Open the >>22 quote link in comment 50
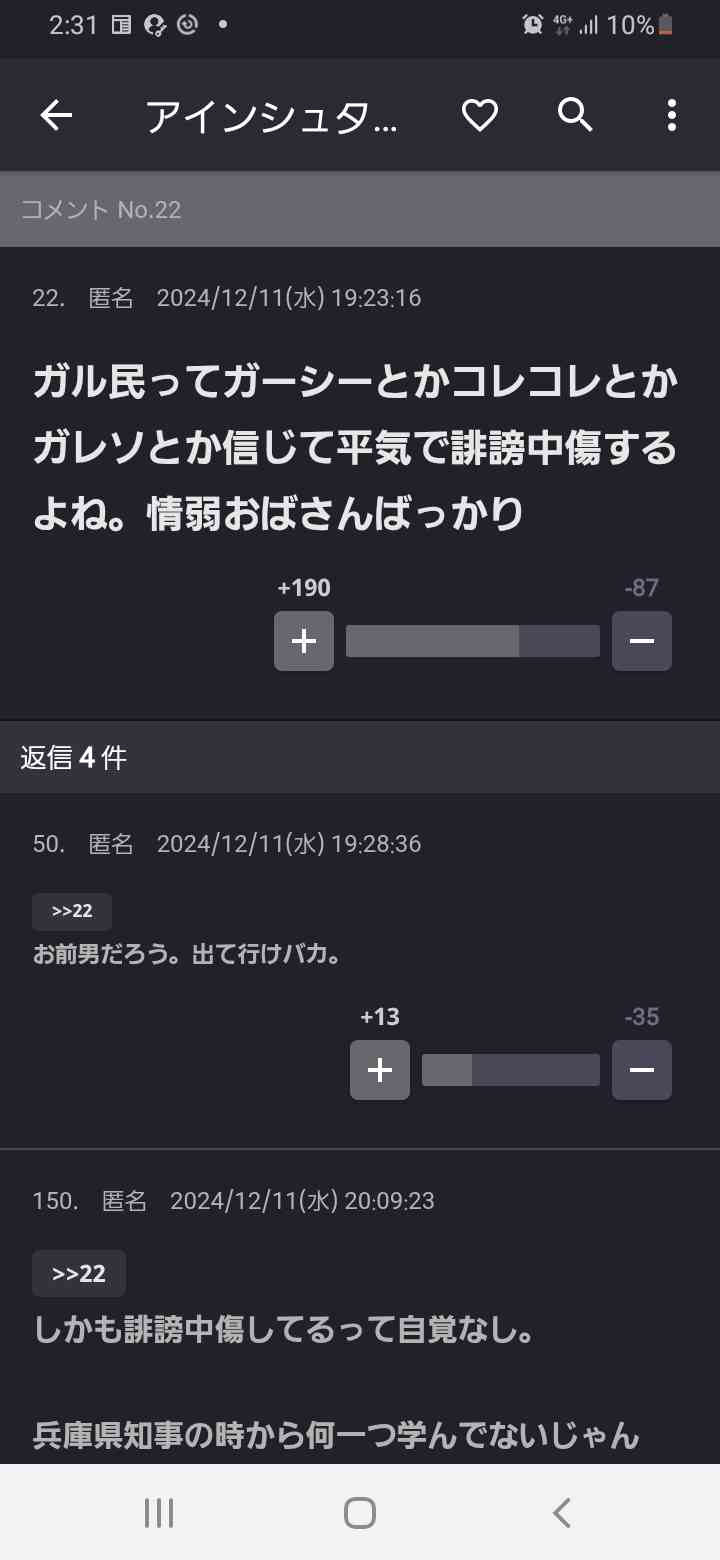720x1560 pixels. [71, 911]
